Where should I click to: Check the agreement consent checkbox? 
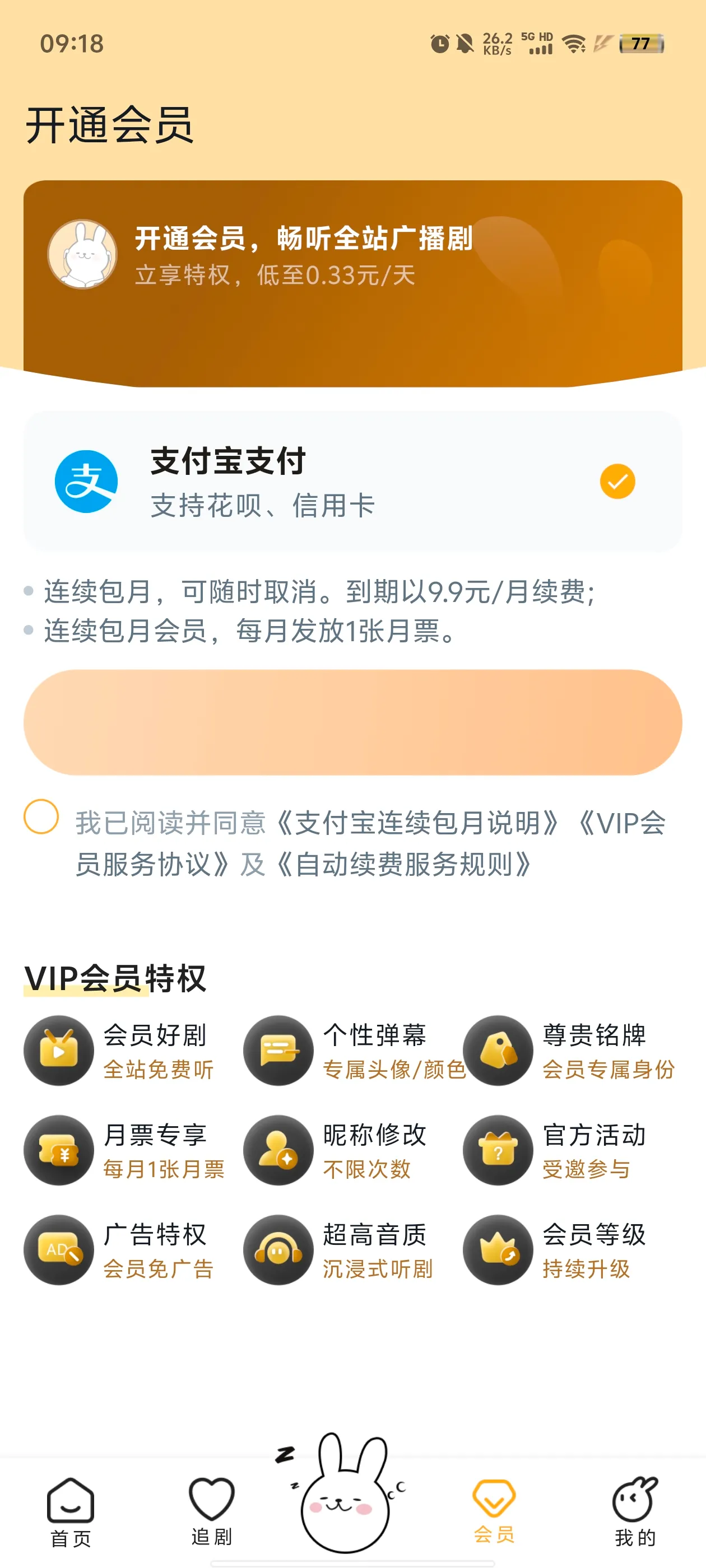(x=41, y=816)
